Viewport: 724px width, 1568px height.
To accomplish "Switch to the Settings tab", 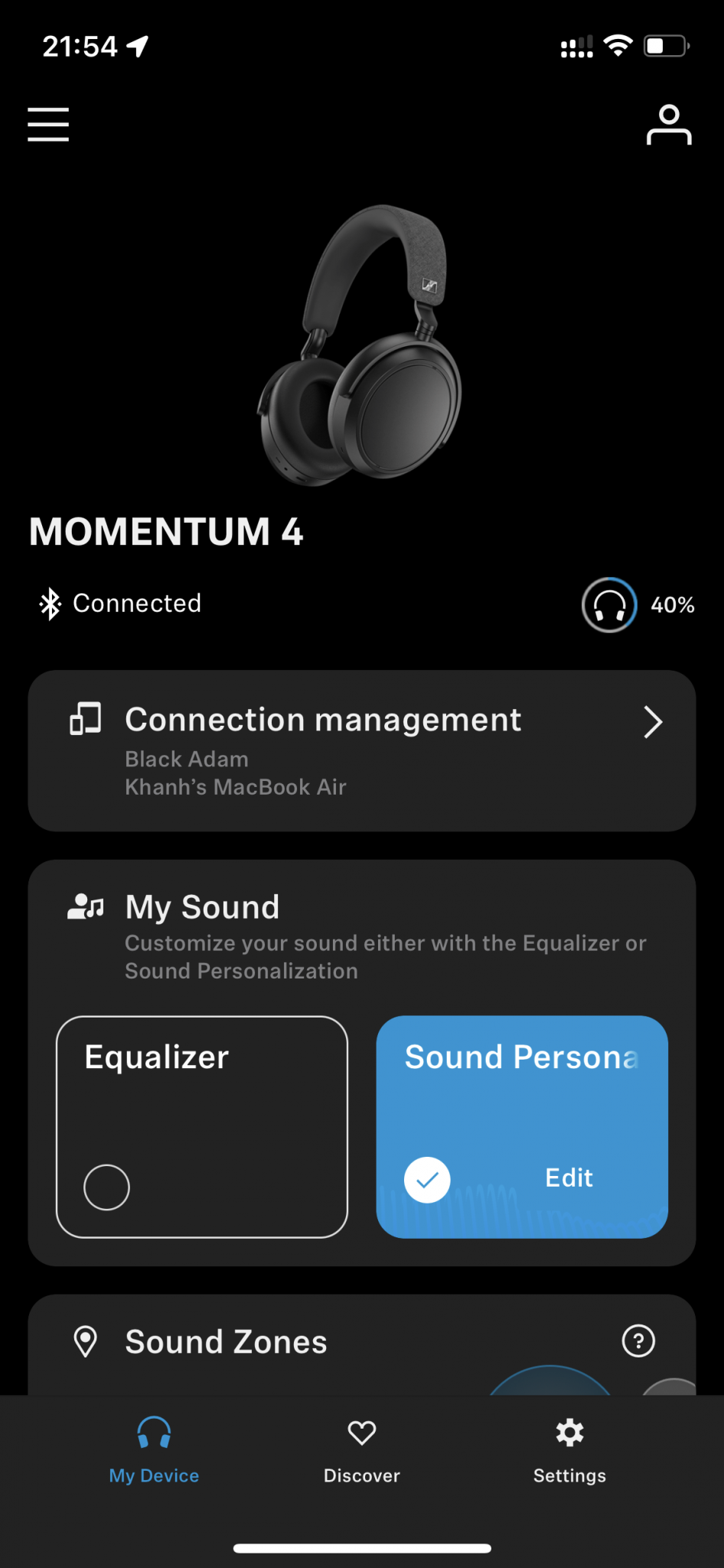I will [x=569, y=1451].
